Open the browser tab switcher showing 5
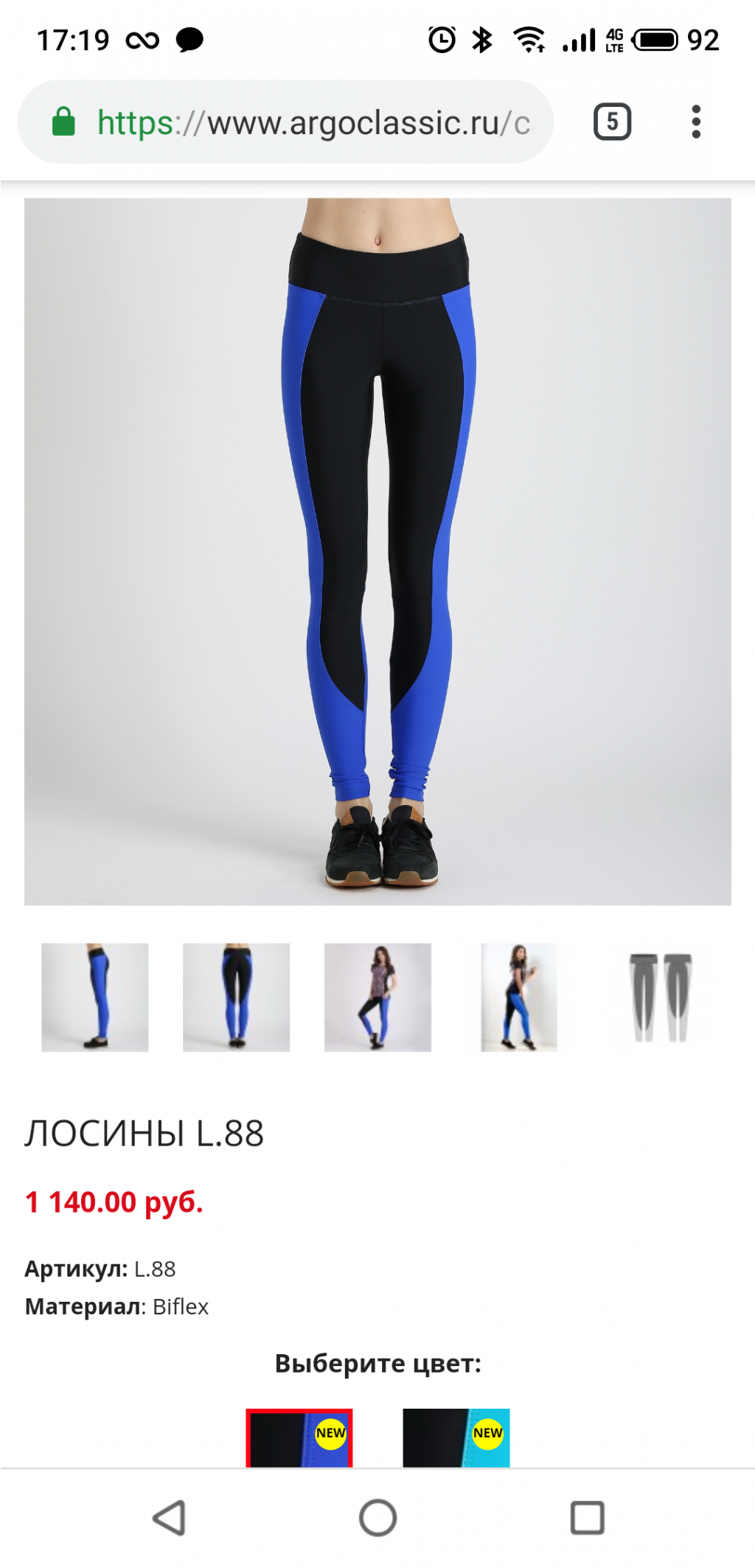Image resolution: width=755 pixels, height=1568 pixels. pos(612,122)
